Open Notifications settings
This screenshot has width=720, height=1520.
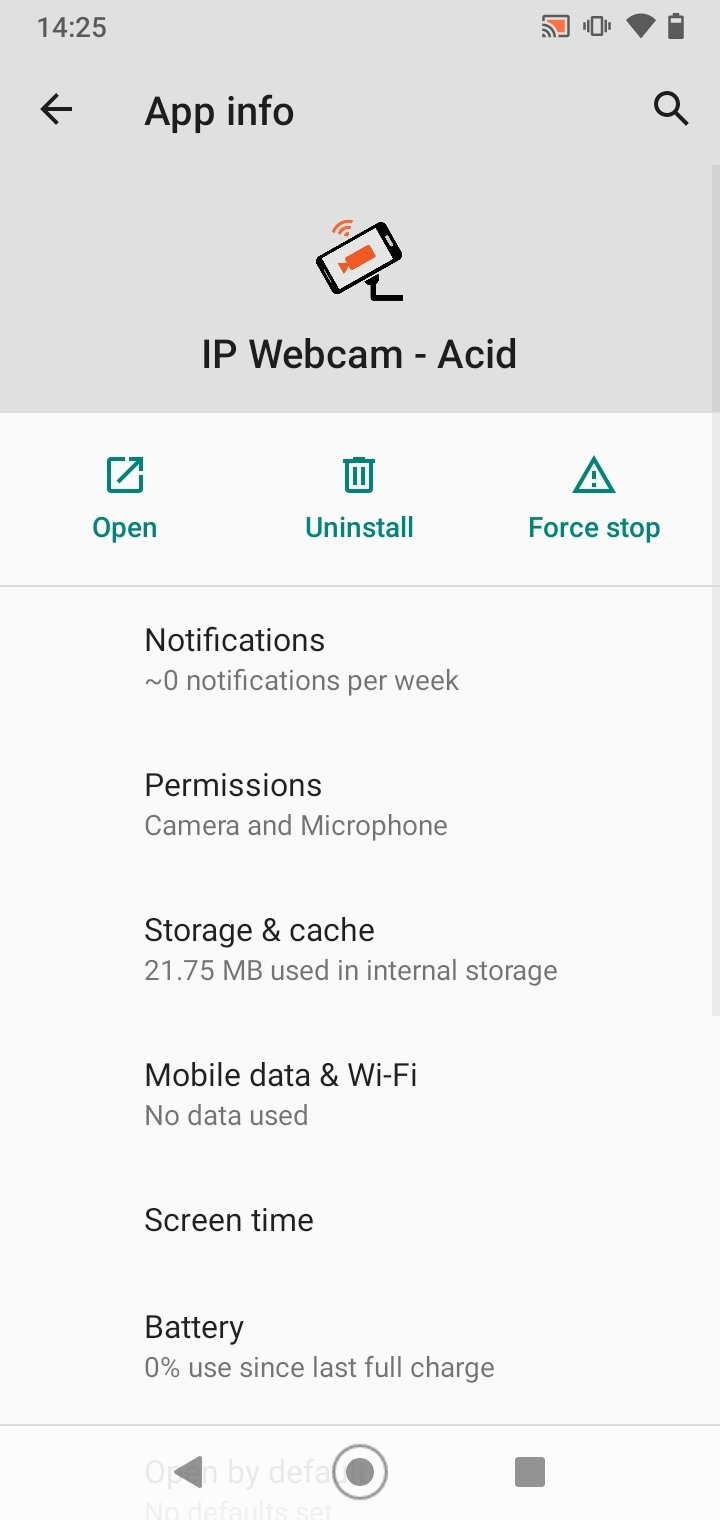tap(360, 660)
